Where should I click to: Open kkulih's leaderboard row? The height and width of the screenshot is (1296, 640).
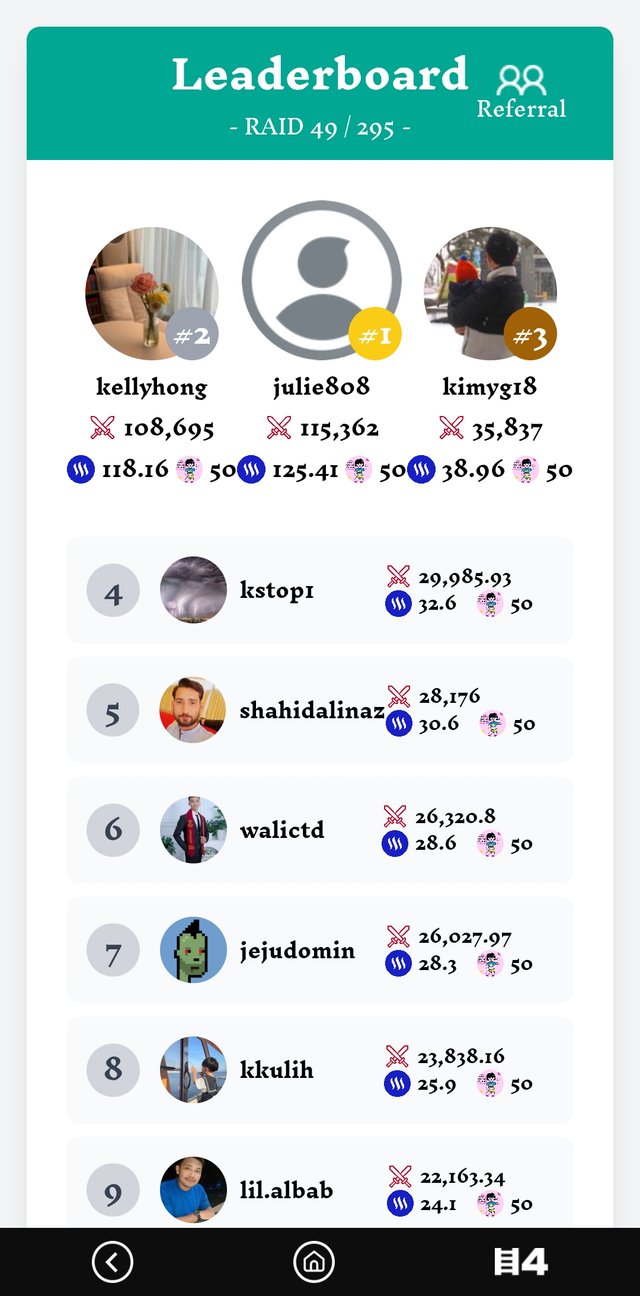click(x=320, y=1070)
